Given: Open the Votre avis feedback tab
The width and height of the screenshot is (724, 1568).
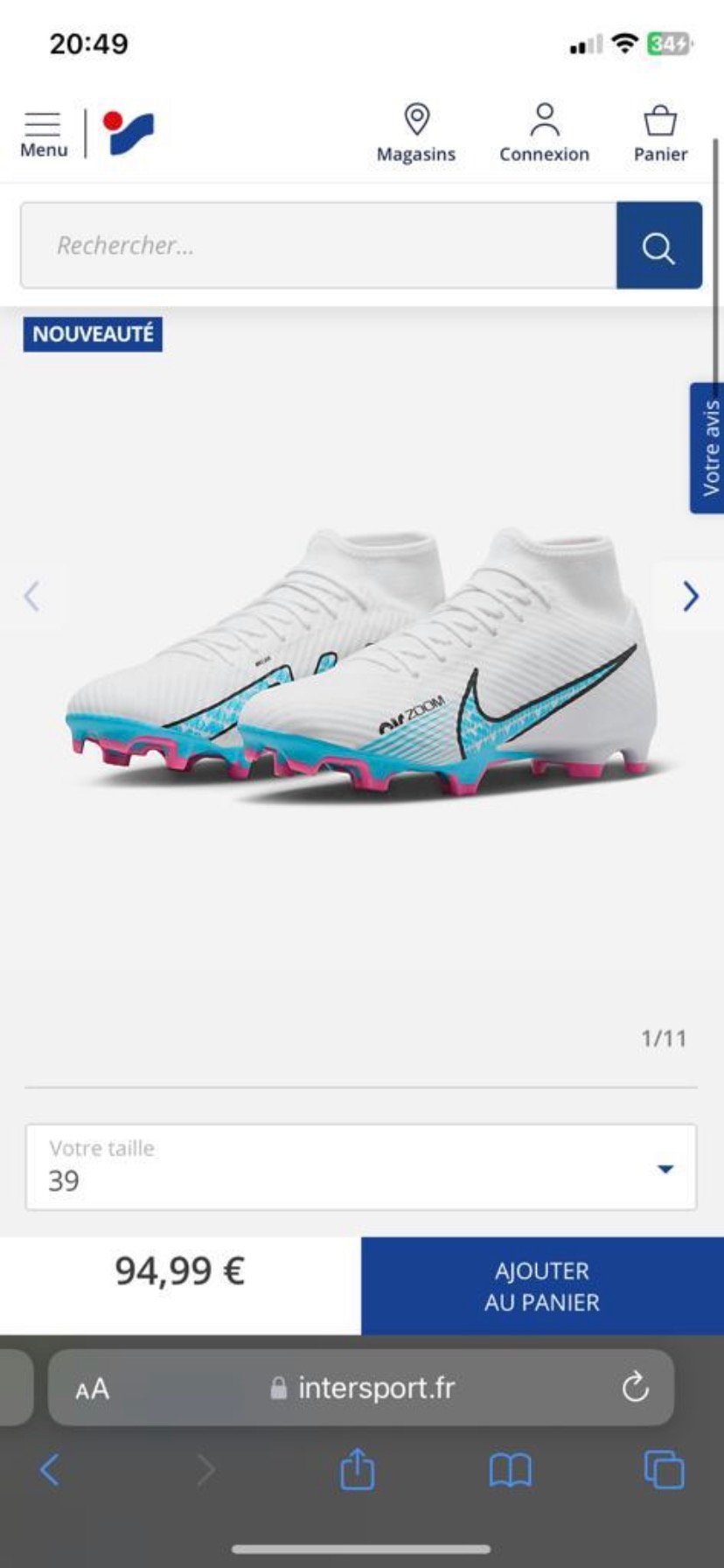Looking at the screenshot, I should click(708, 447).
